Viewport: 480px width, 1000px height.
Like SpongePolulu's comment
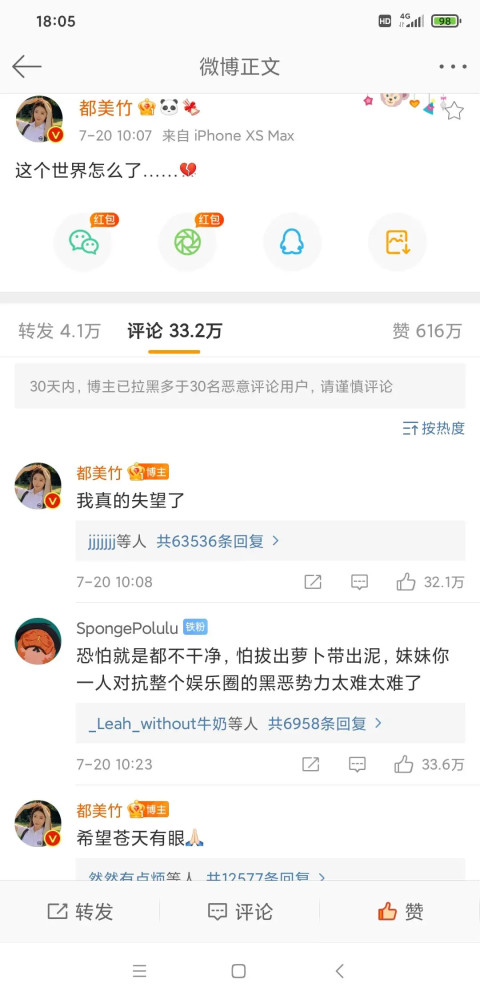(x=429, y=764)
